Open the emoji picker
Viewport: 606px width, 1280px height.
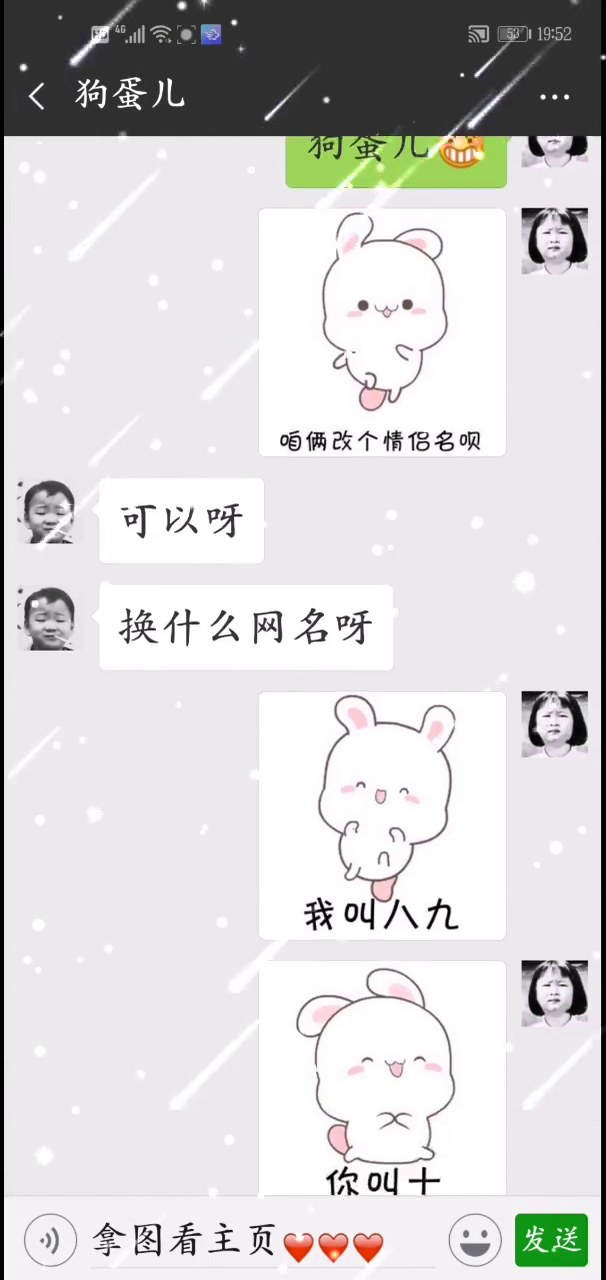475,1240
